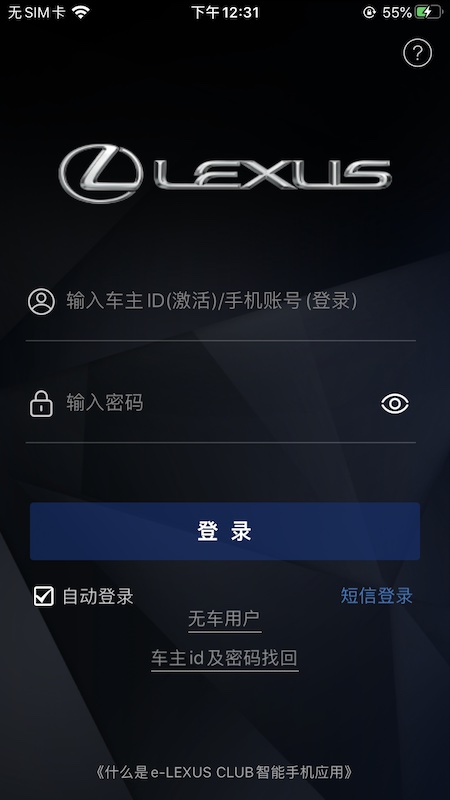Viewport: 450px width, 800px height.
Task: Open 车主id及密码找回 recovery link
Action: (x=224, y=658)
